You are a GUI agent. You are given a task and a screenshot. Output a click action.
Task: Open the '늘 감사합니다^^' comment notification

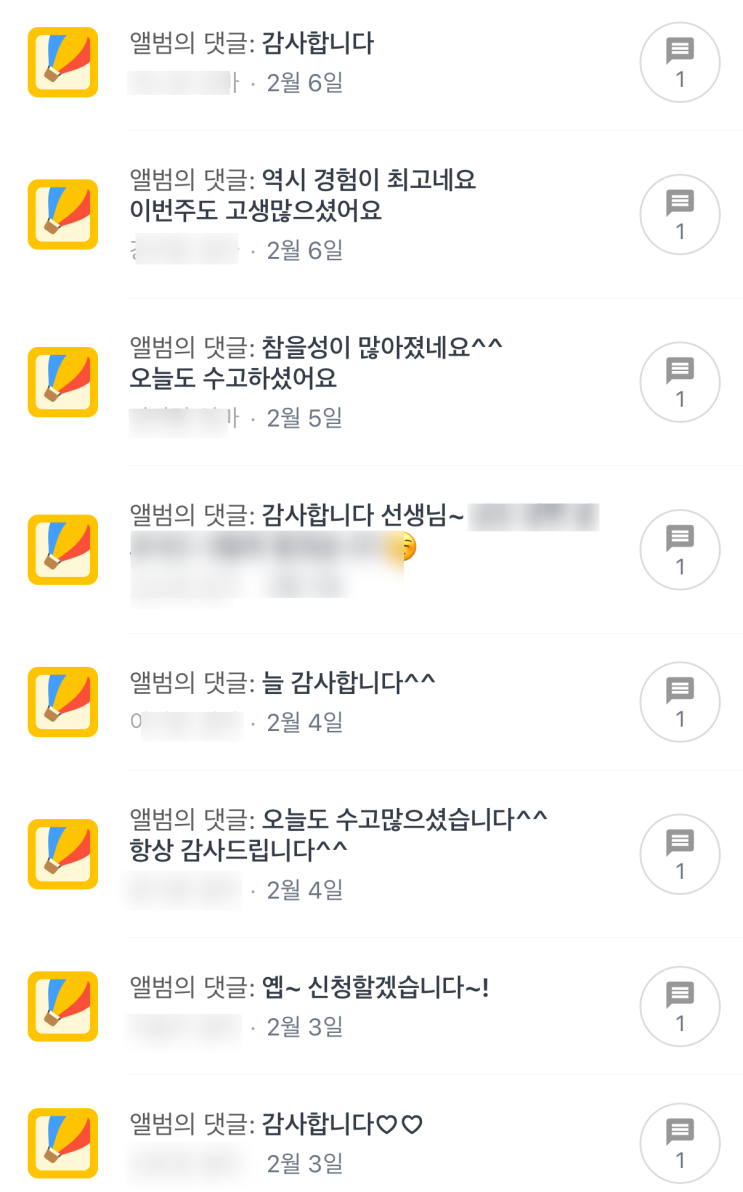coord(348,683)
